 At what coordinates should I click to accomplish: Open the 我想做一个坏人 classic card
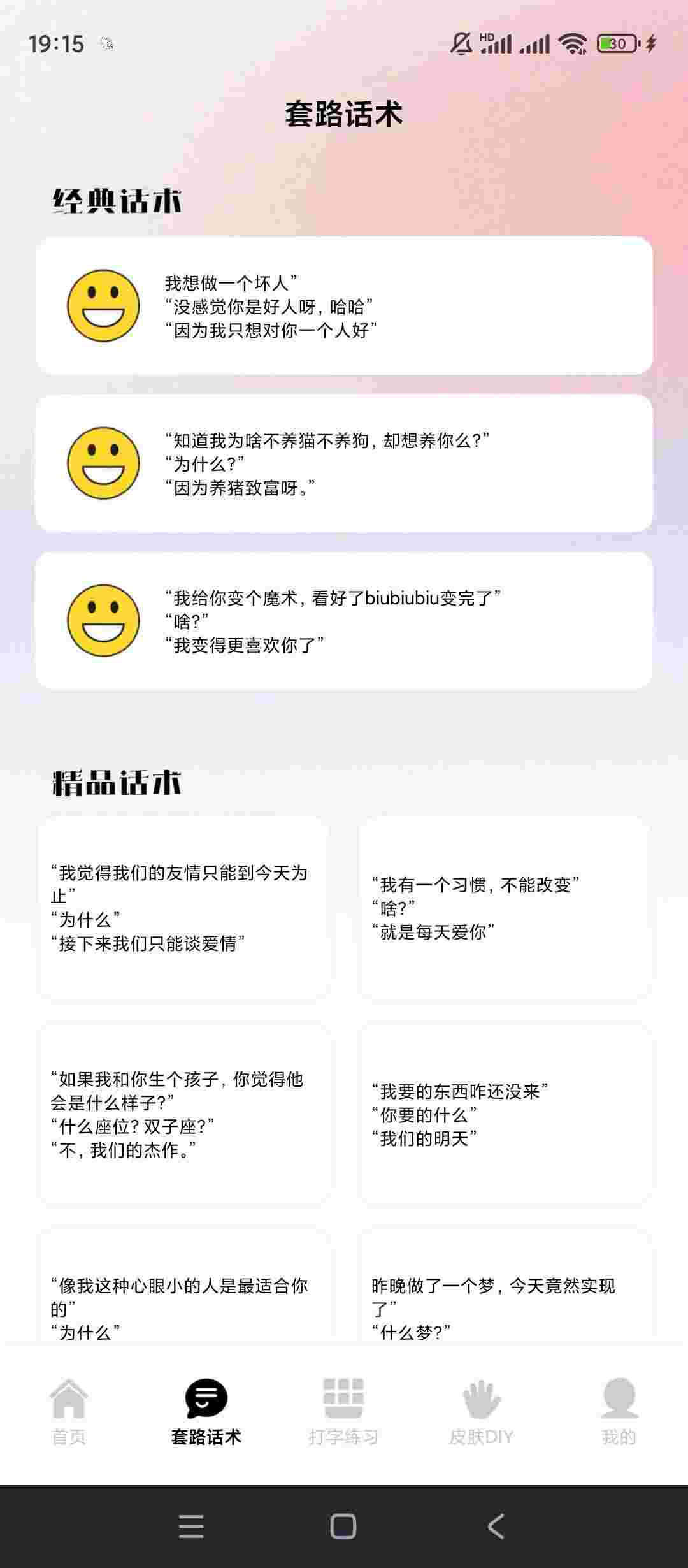344,305
